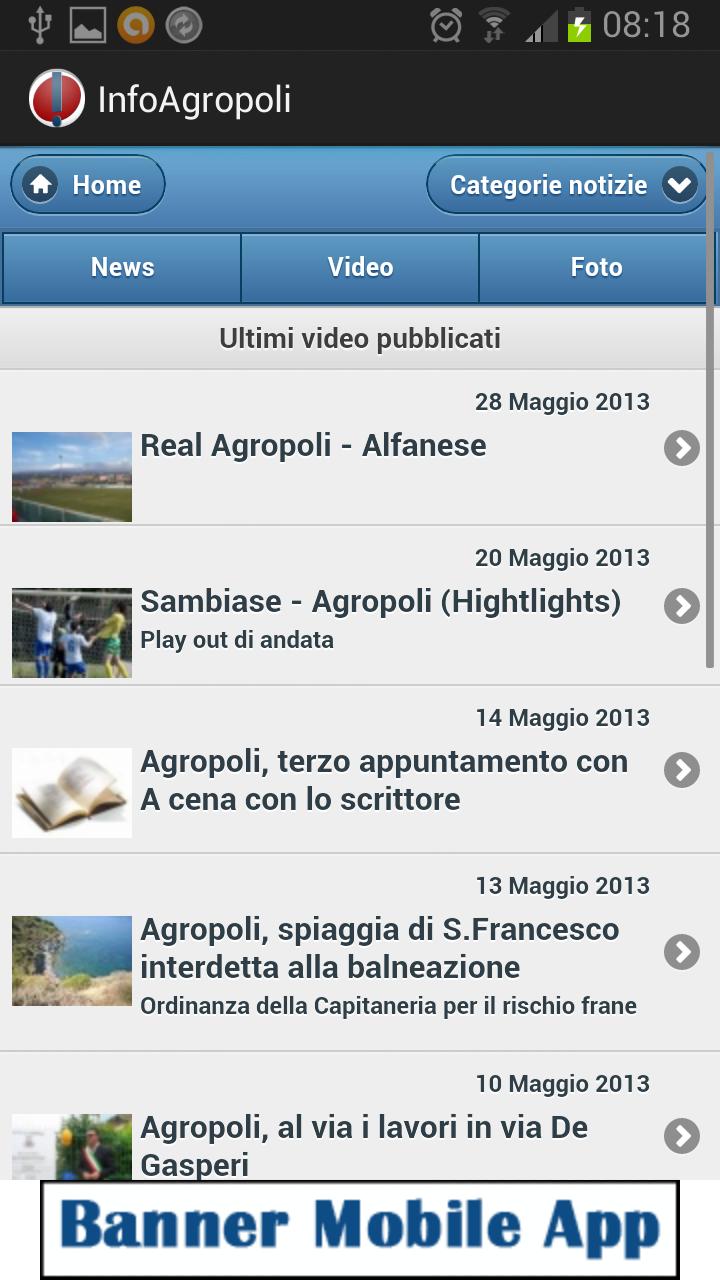Open the A cena con lo scrittore item arrow
720x1280 pixels.
tap(682, 771)
